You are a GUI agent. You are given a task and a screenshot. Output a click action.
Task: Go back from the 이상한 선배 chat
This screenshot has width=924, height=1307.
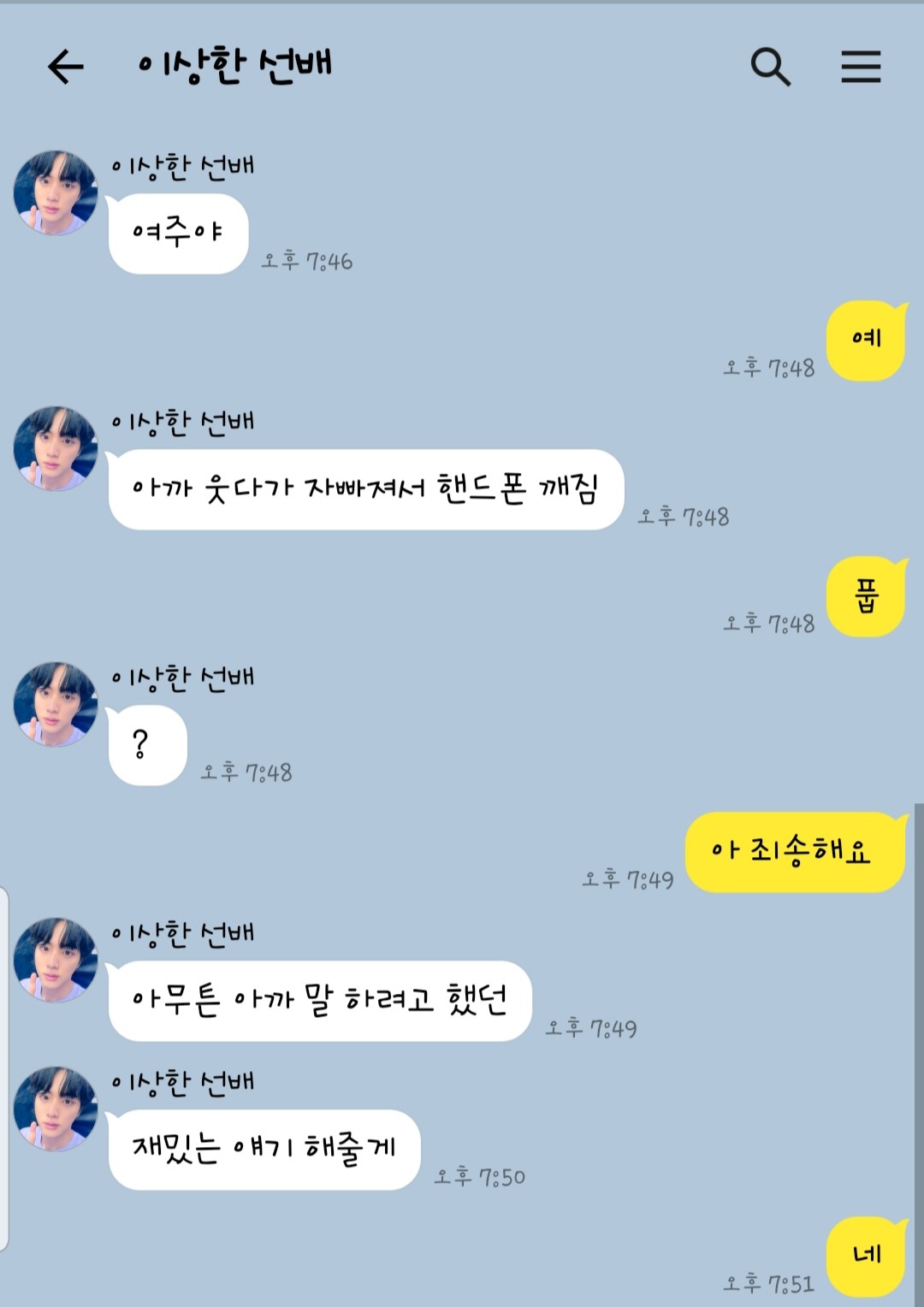[66, 67]
